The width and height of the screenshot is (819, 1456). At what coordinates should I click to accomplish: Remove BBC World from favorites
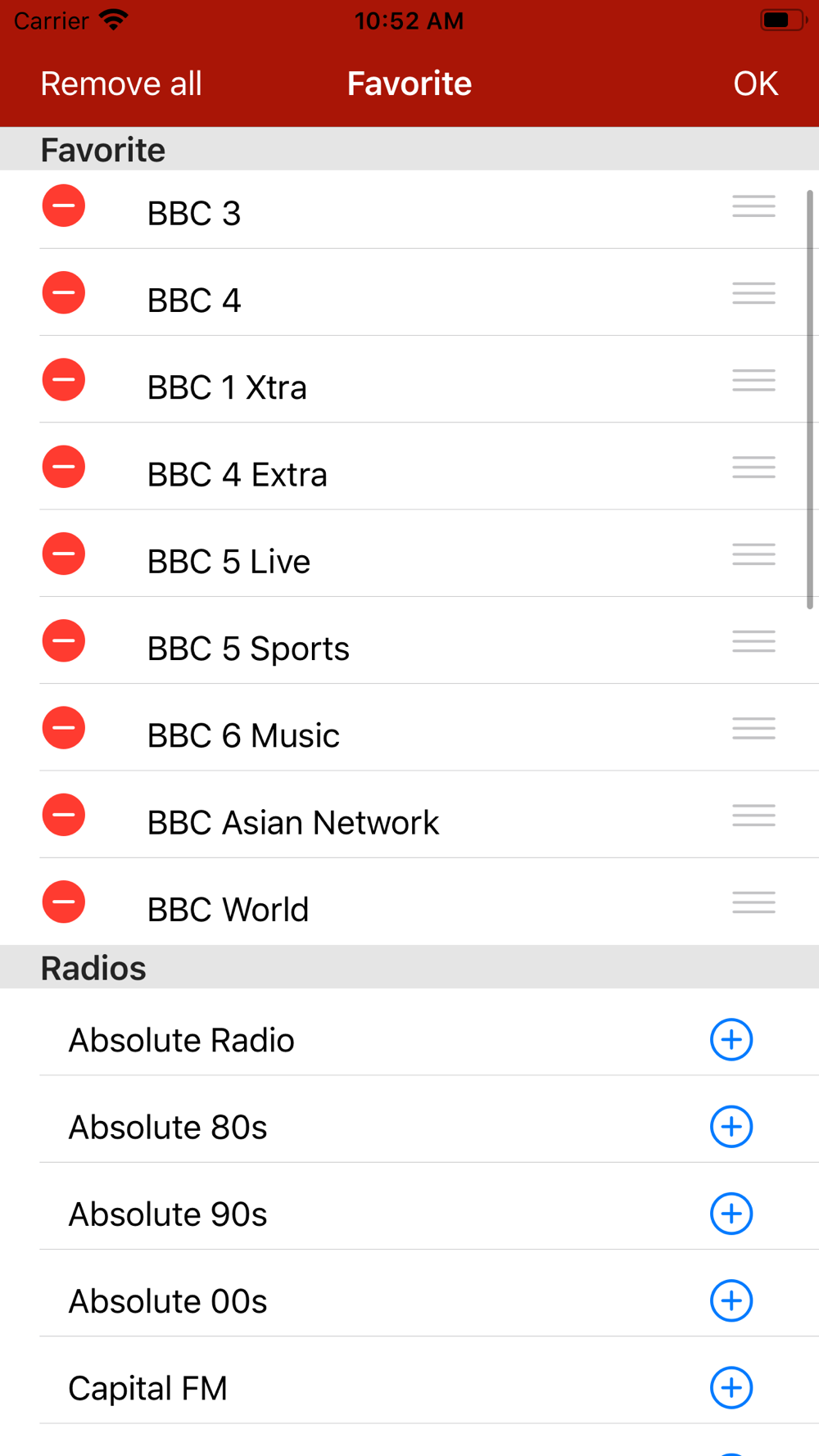[x=64, y=902]
